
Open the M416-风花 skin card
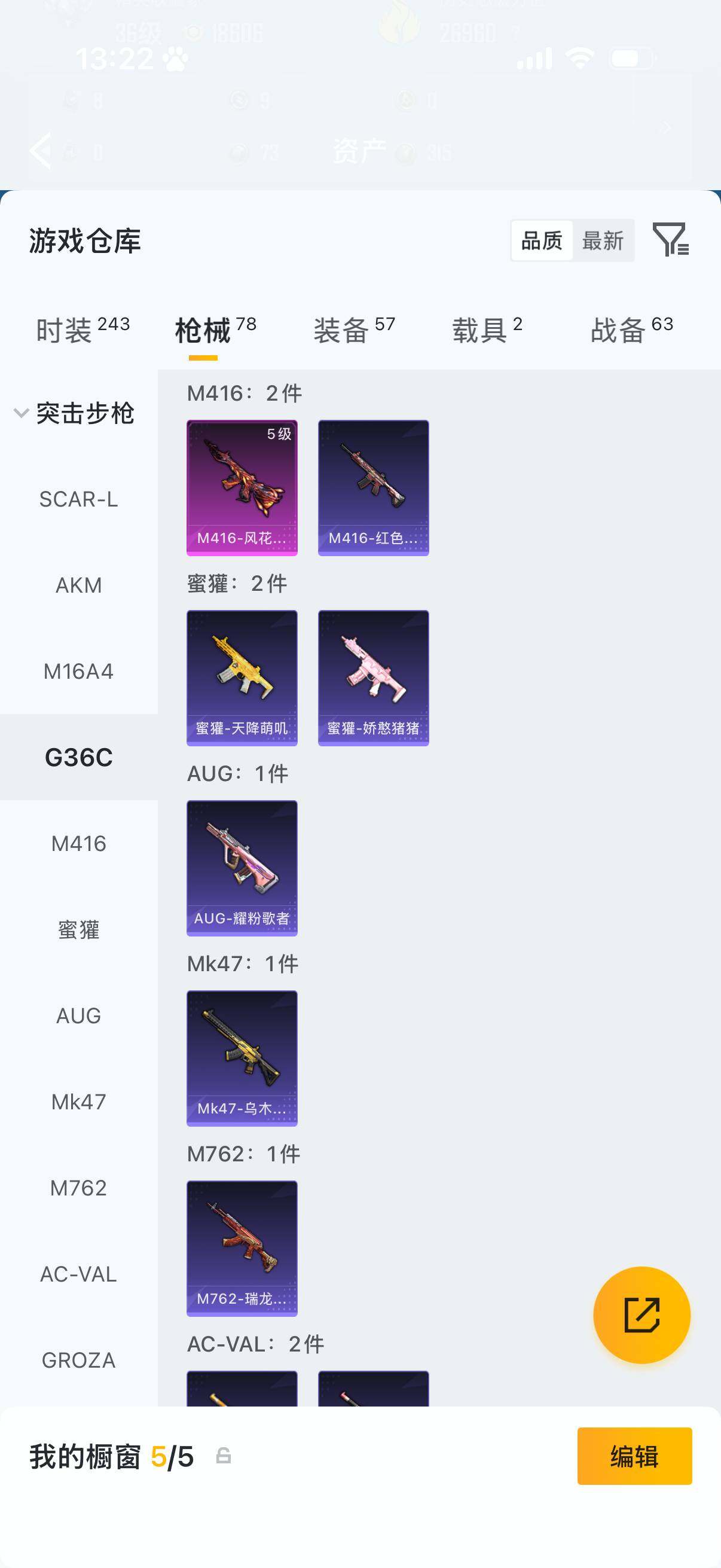coord(242,487)
